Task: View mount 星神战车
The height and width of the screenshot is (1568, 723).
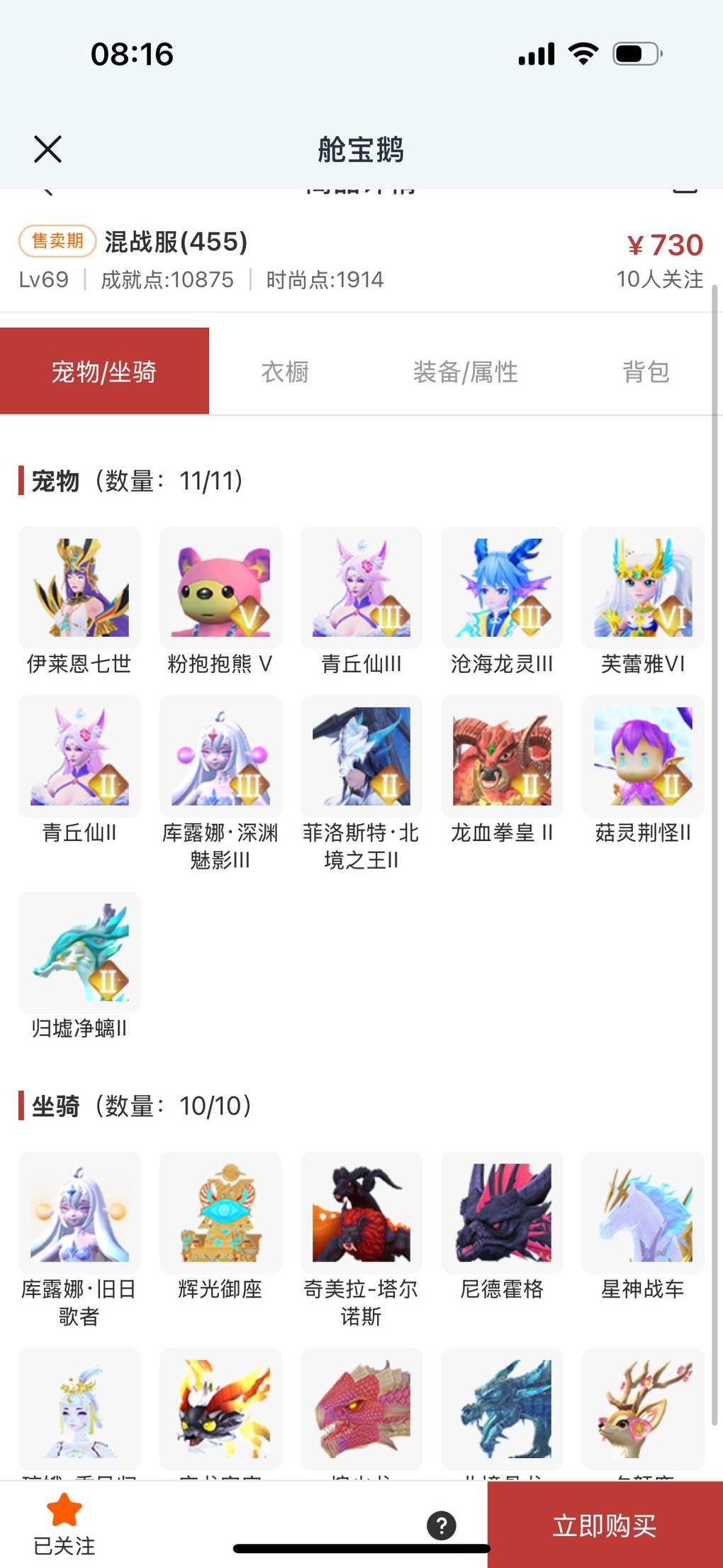Action: click(x=643, y=1213)
